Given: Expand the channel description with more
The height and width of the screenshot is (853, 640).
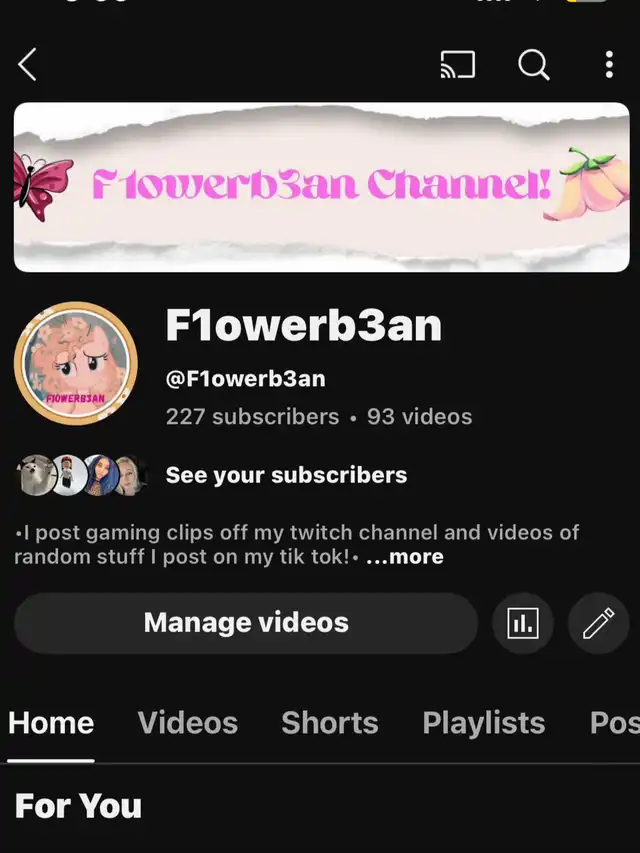Looking at the screenshot, I should pyautogui.click(x=405, y=557).
